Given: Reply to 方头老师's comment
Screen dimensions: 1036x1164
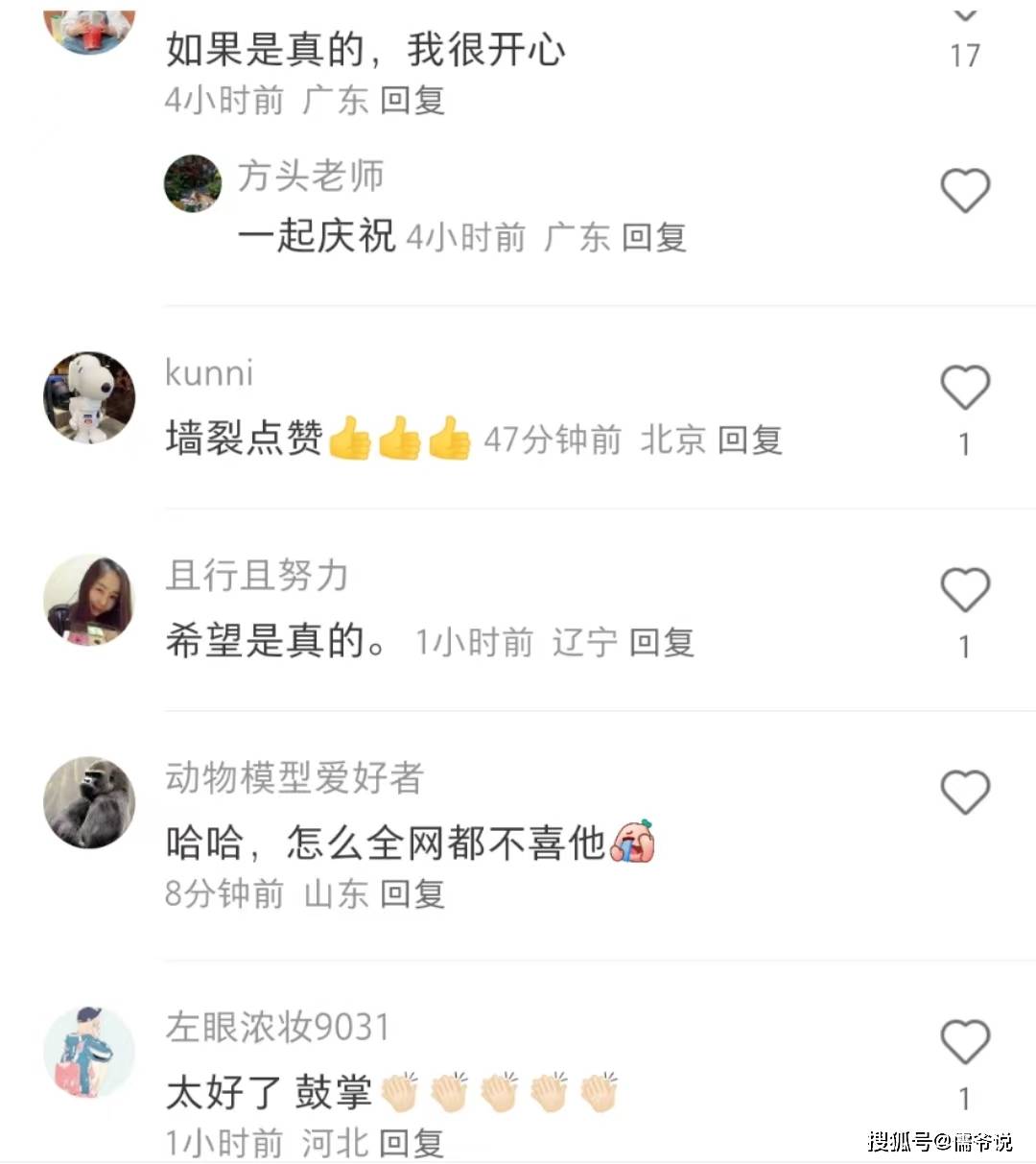Looking at the screenshot, I should pyautogui.click(x=654, y=237).
